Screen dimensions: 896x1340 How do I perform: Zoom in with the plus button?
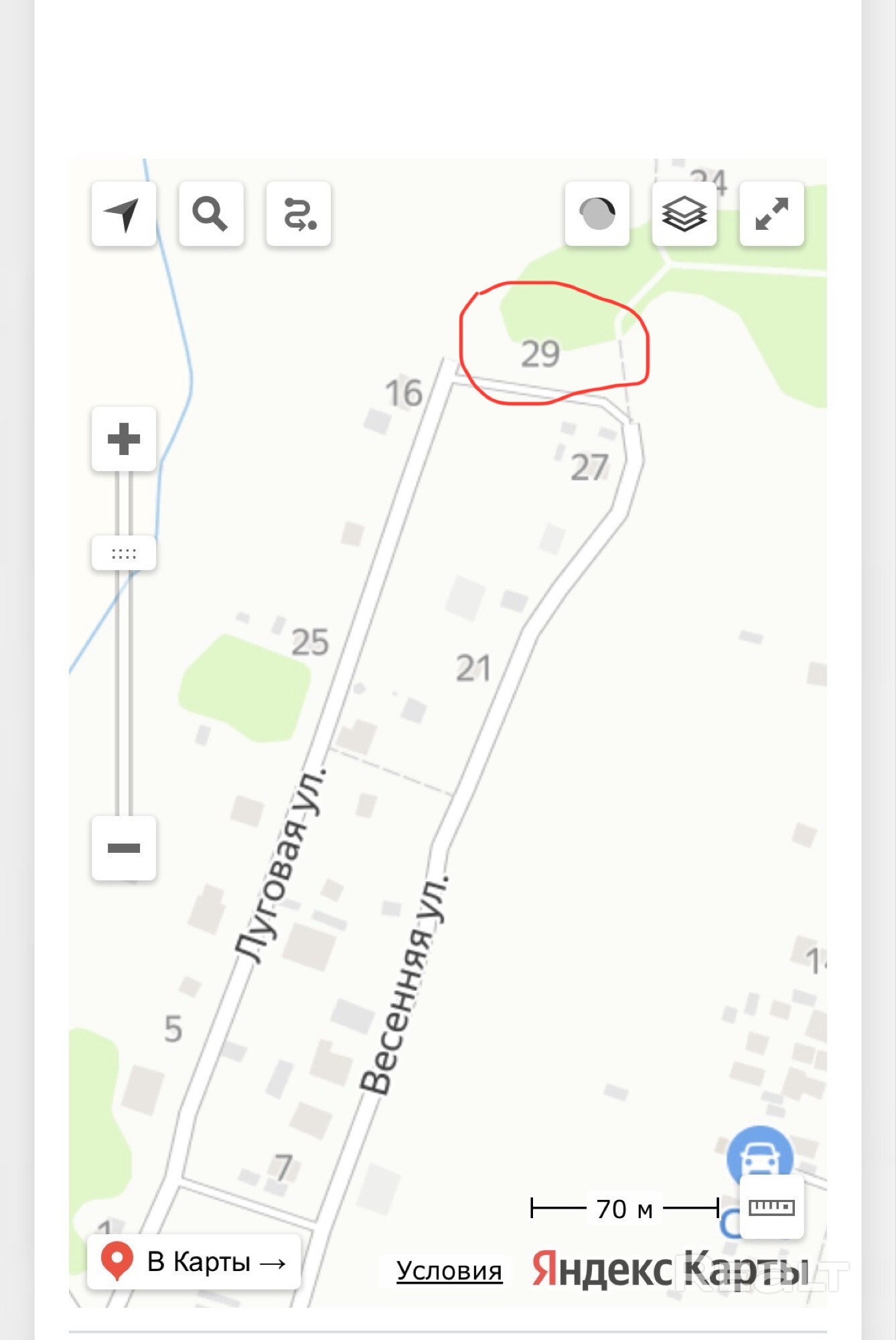coord(124,439)
